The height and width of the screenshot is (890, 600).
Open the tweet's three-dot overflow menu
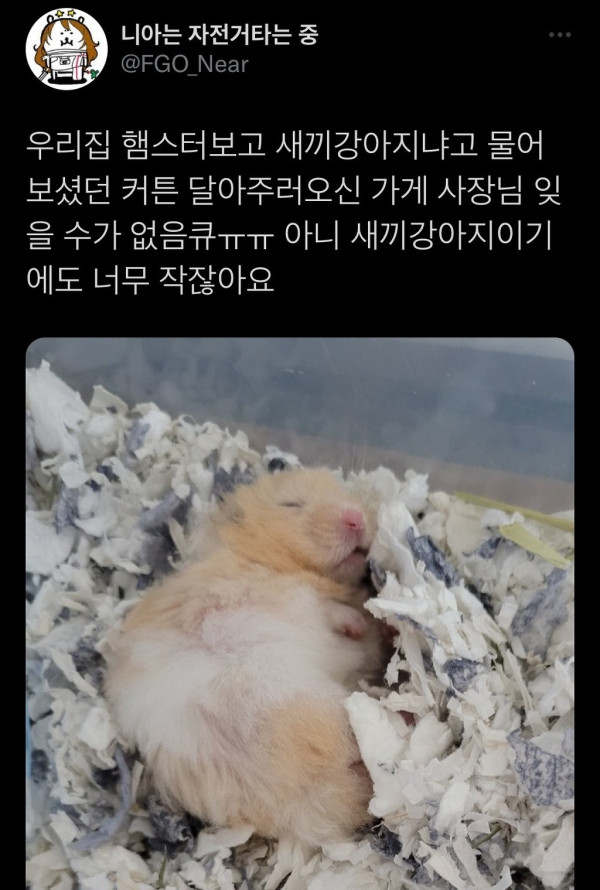(560, 35)
